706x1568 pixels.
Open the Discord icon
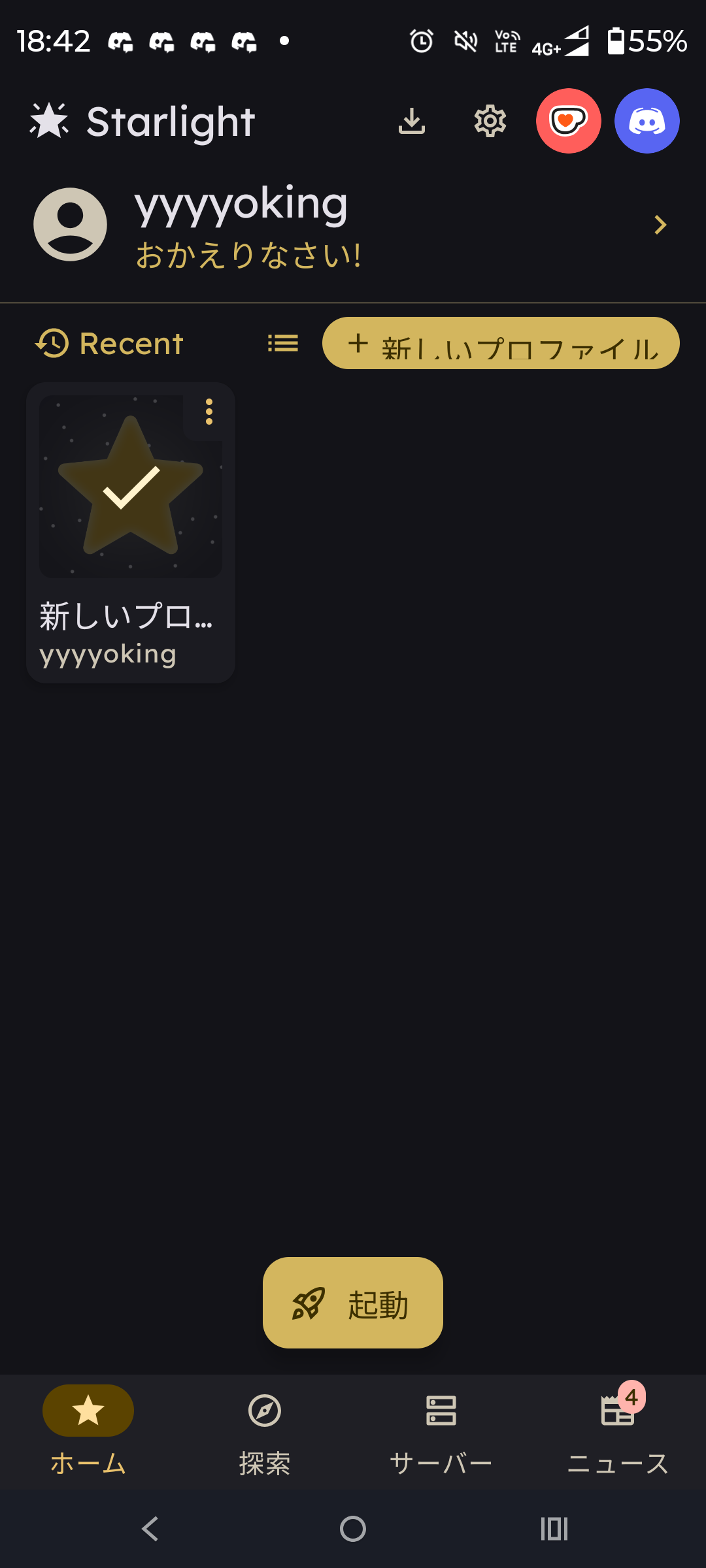tap(647, 121)
